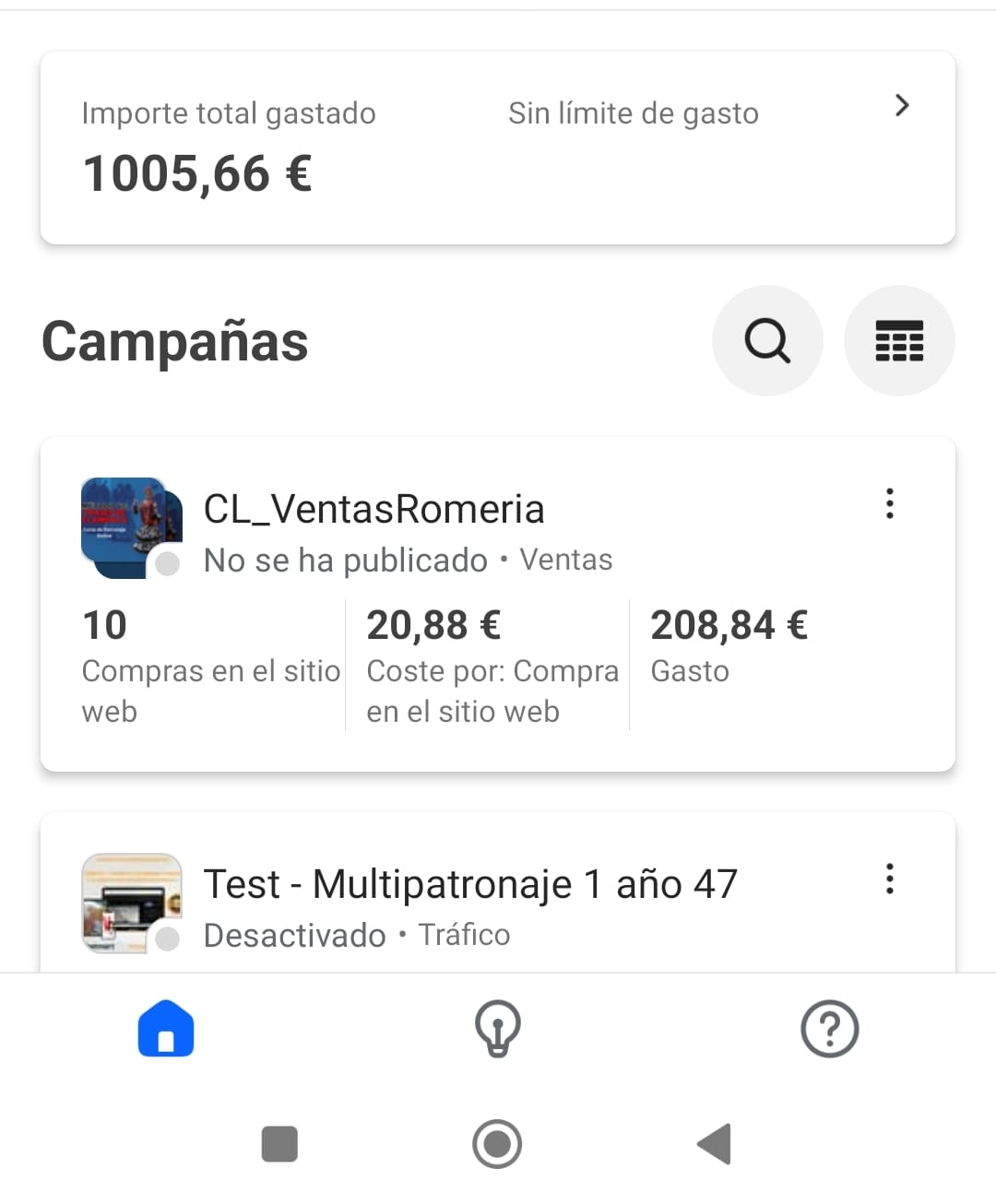
Task: Open Help via the question mark icon
Action: tap(829, 1030)
